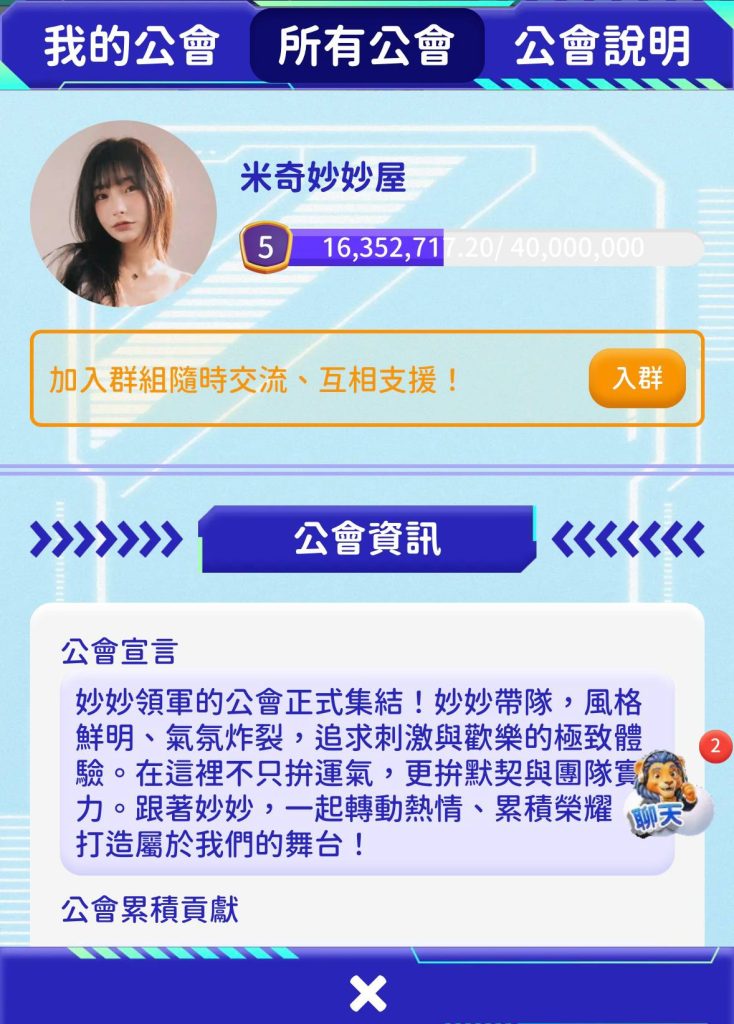Close the guild panel with the X
734x1024 pixels.
368,993
